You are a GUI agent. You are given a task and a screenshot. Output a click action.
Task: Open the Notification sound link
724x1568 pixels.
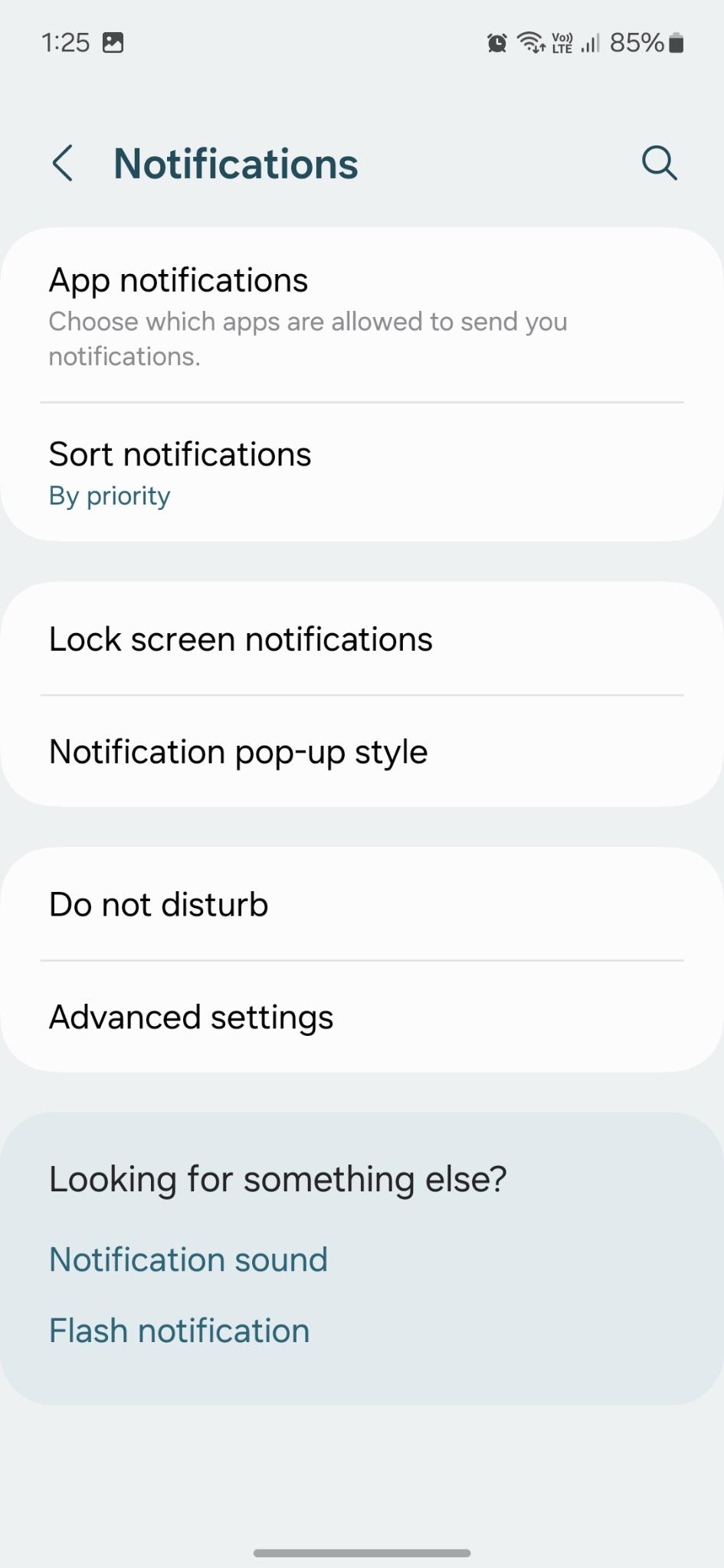click(x=188, y=1259)
